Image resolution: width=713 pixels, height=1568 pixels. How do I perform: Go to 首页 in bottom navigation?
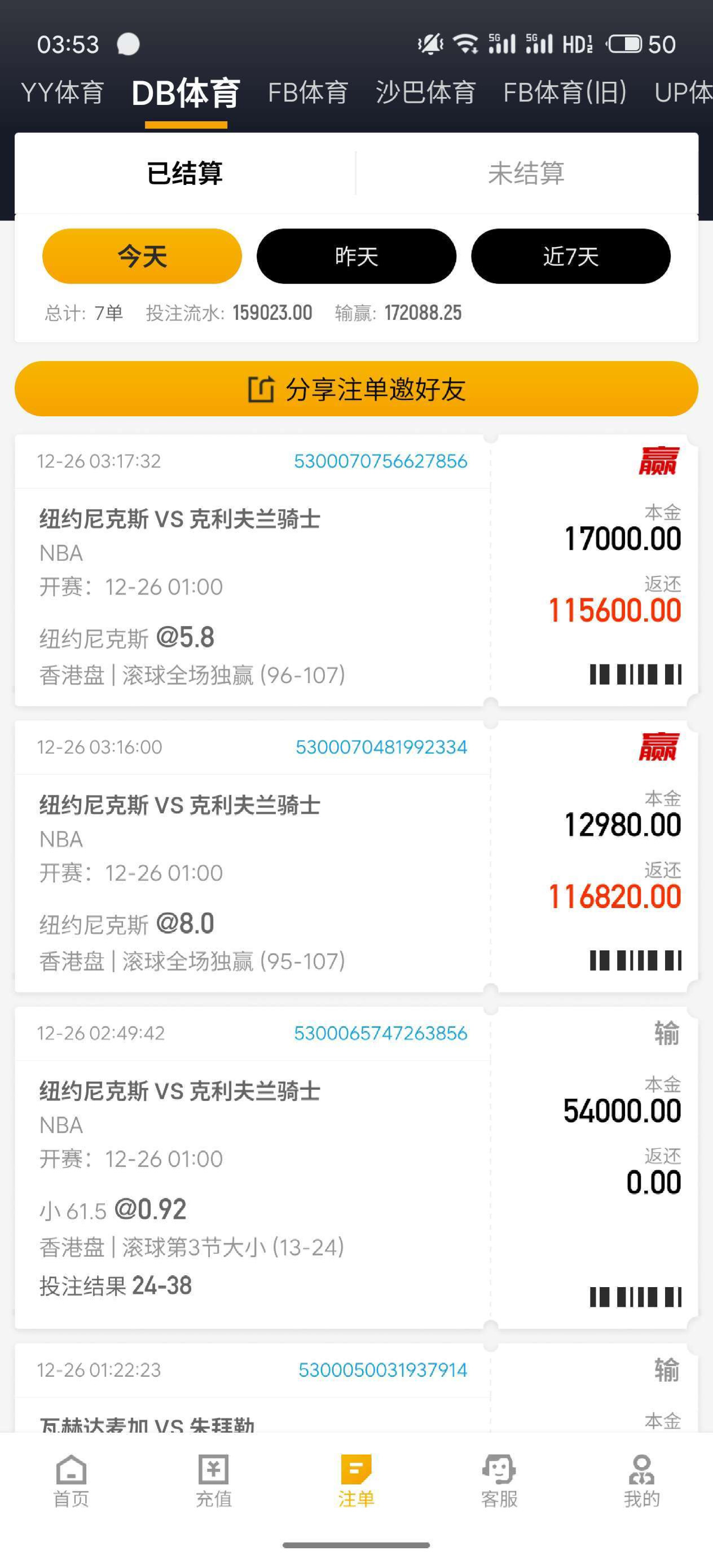tap(71, 1482)
